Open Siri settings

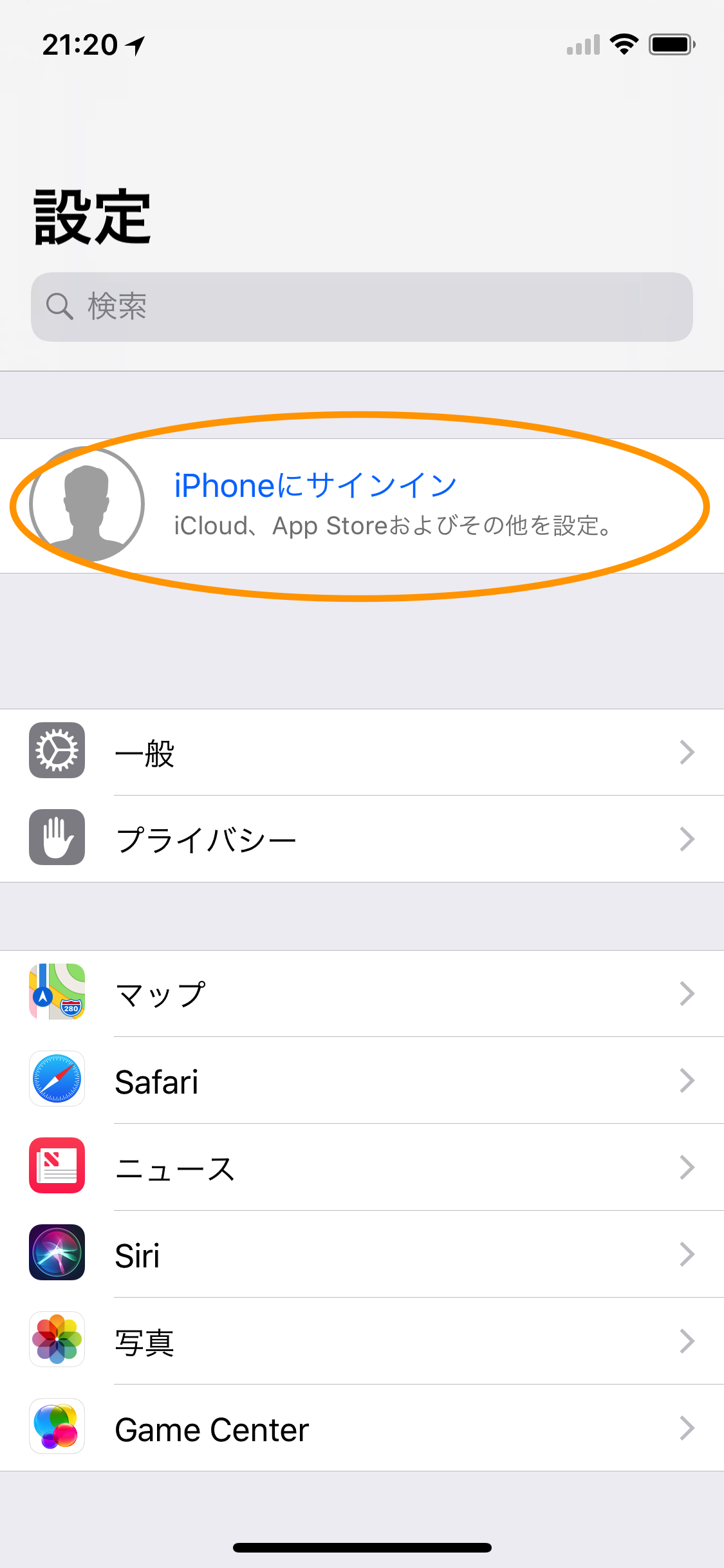click(x=362, y=1255)
